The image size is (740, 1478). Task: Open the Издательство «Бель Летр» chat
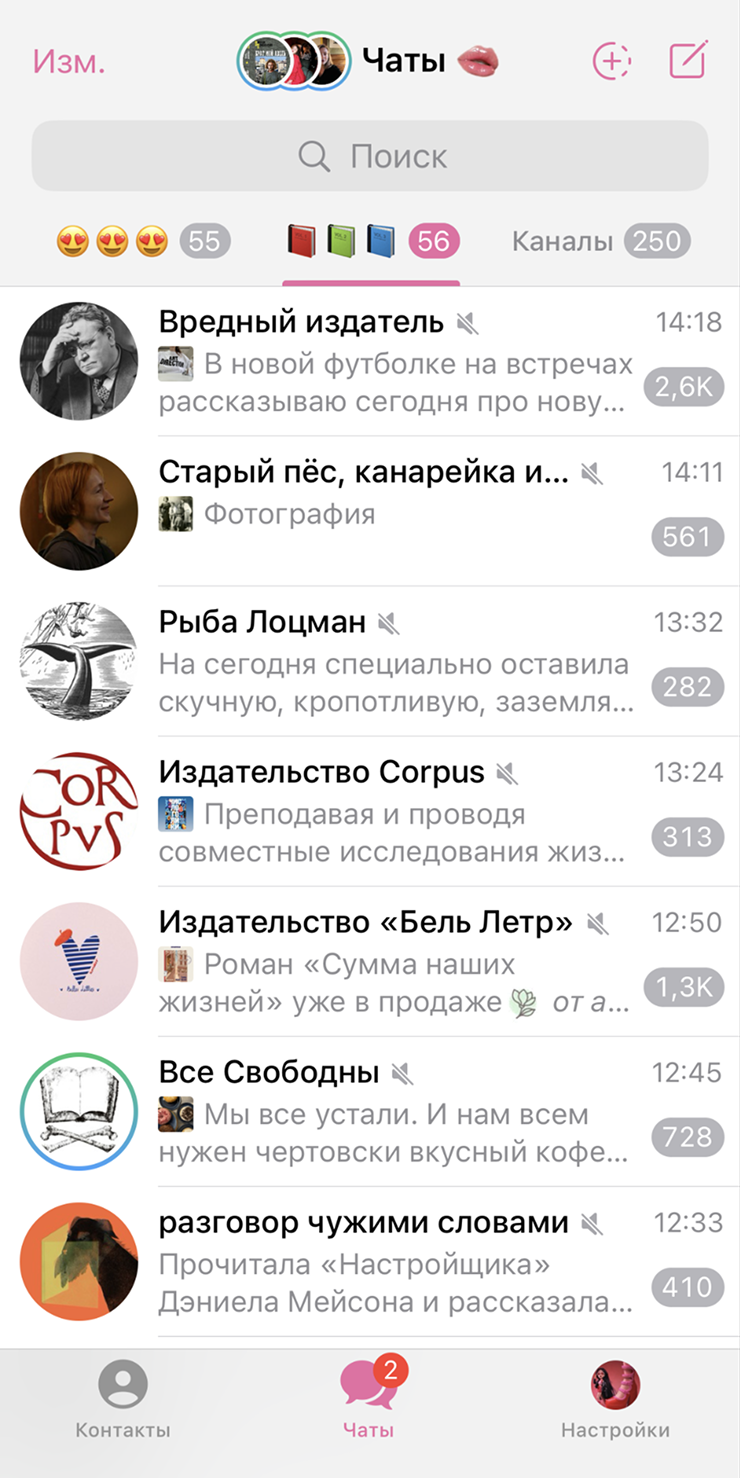point(370,961)
